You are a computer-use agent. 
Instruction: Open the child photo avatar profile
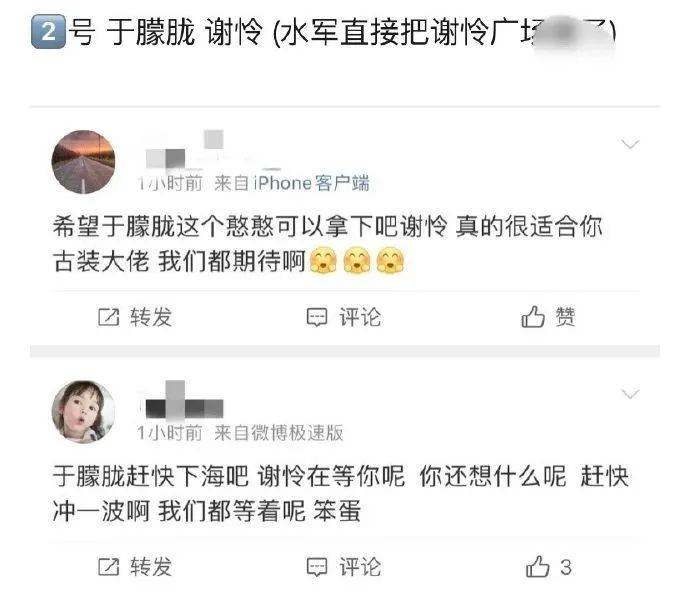83,412
